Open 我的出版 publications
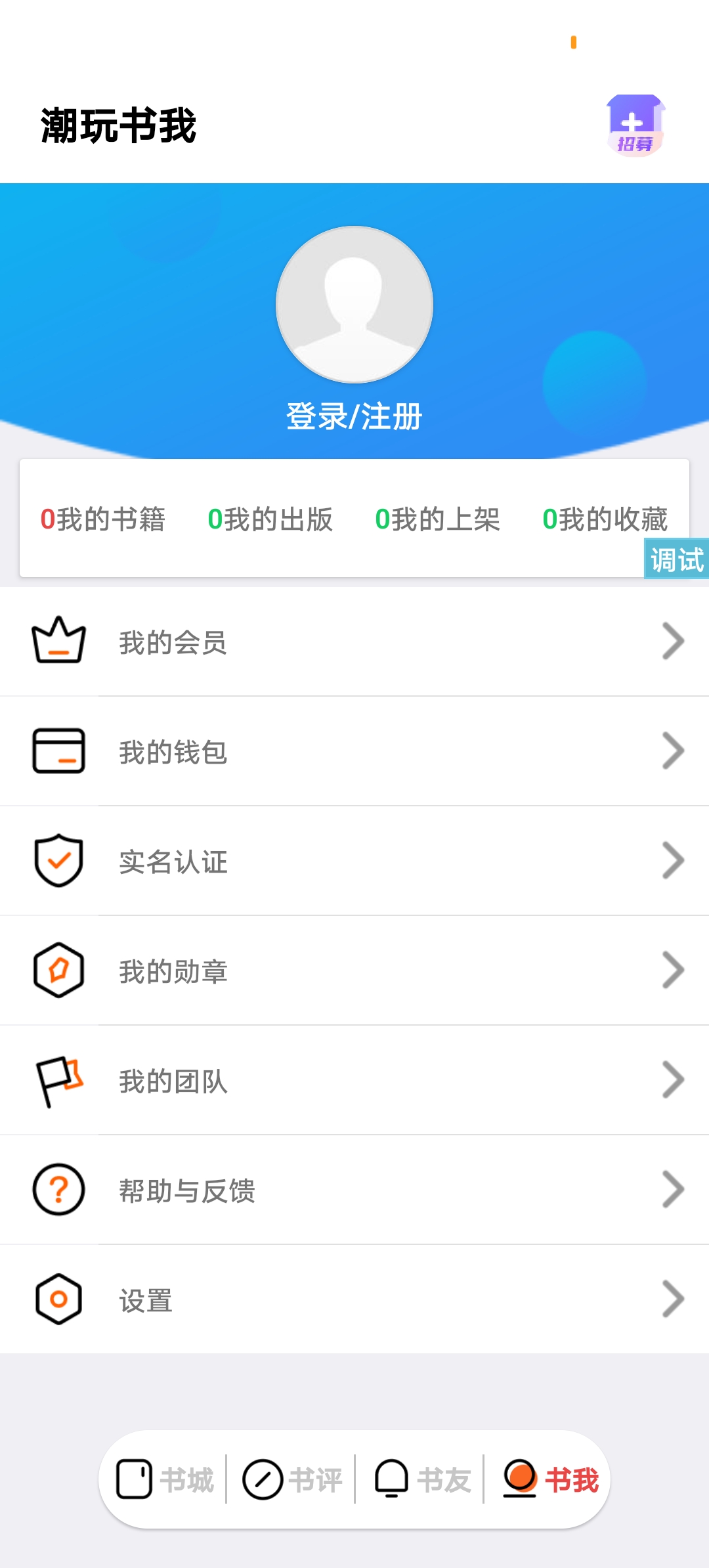Image resolution: width=709 pixels, height=1568 pixels. [270, 519]
